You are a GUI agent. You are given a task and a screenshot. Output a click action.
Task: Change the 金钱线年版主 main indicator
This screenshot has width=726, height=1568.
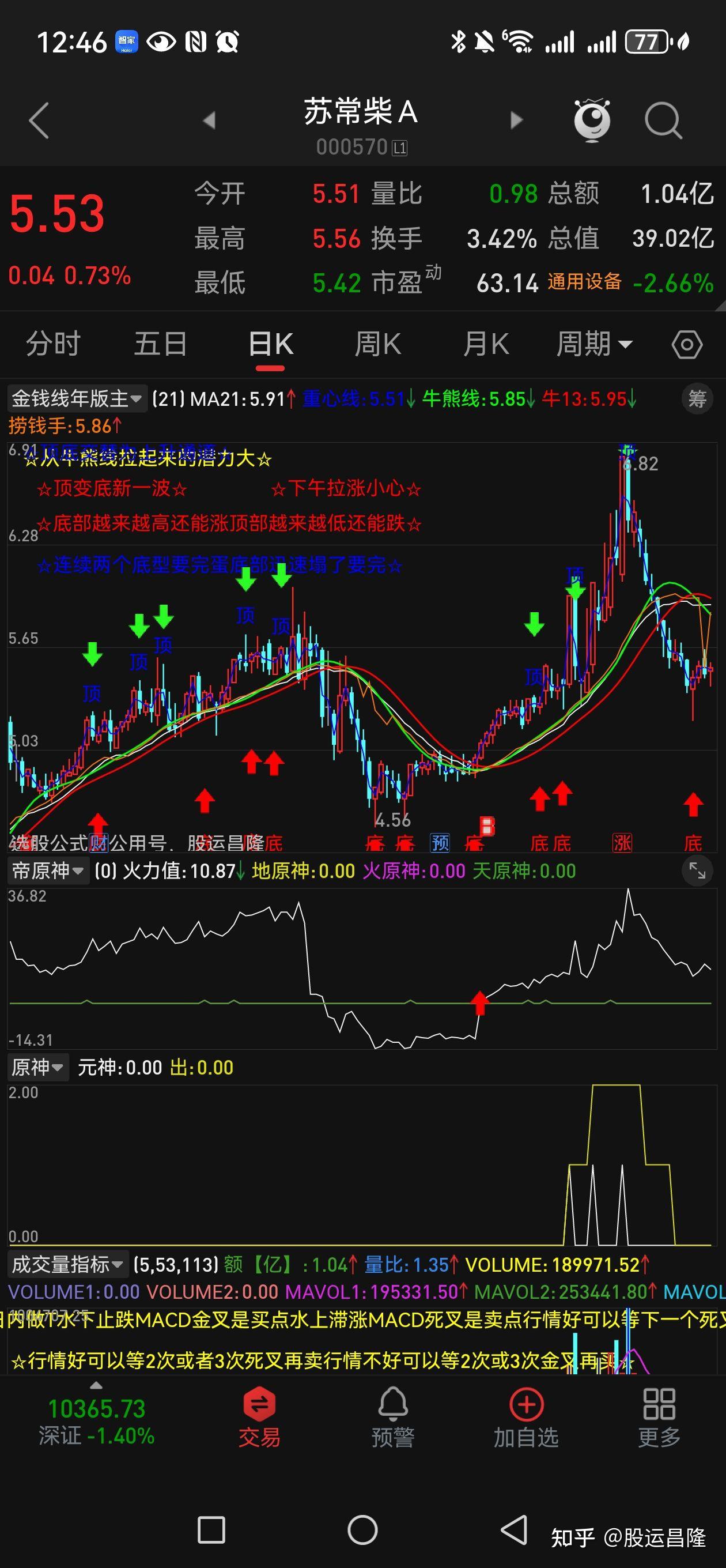coord(76,399)
